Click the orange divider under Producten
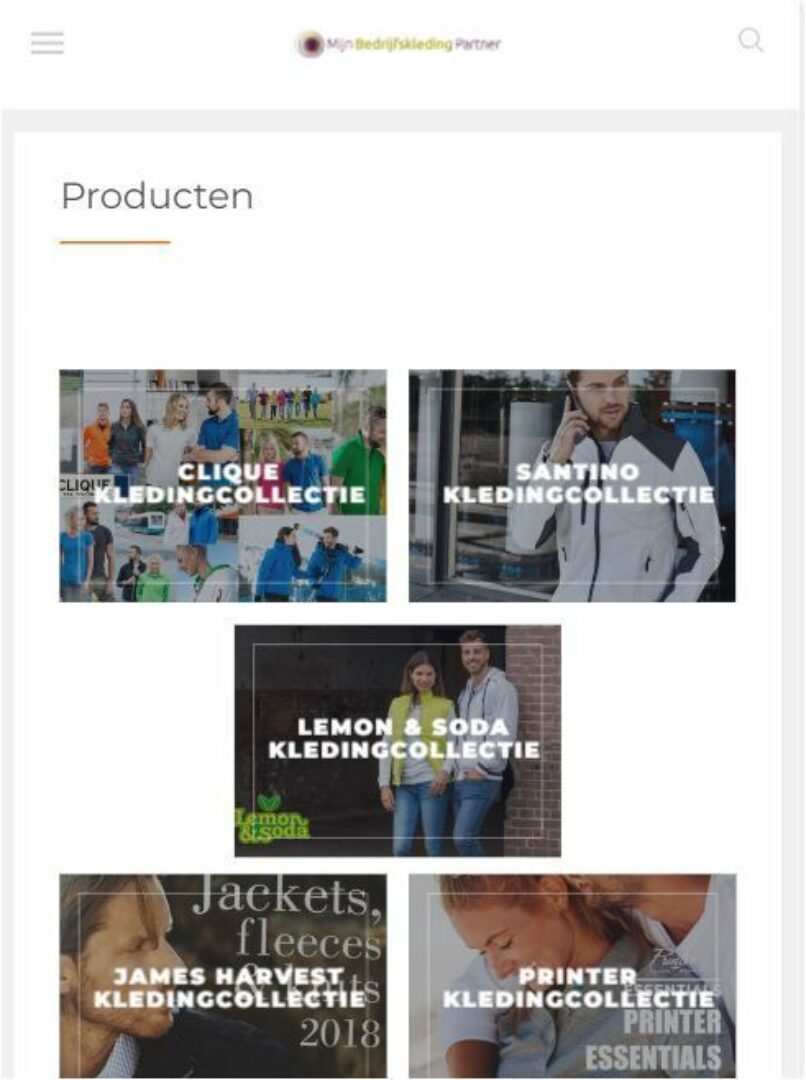This screenshot has height=1080, width=806. pyautogui.click(x=115, y=240)
